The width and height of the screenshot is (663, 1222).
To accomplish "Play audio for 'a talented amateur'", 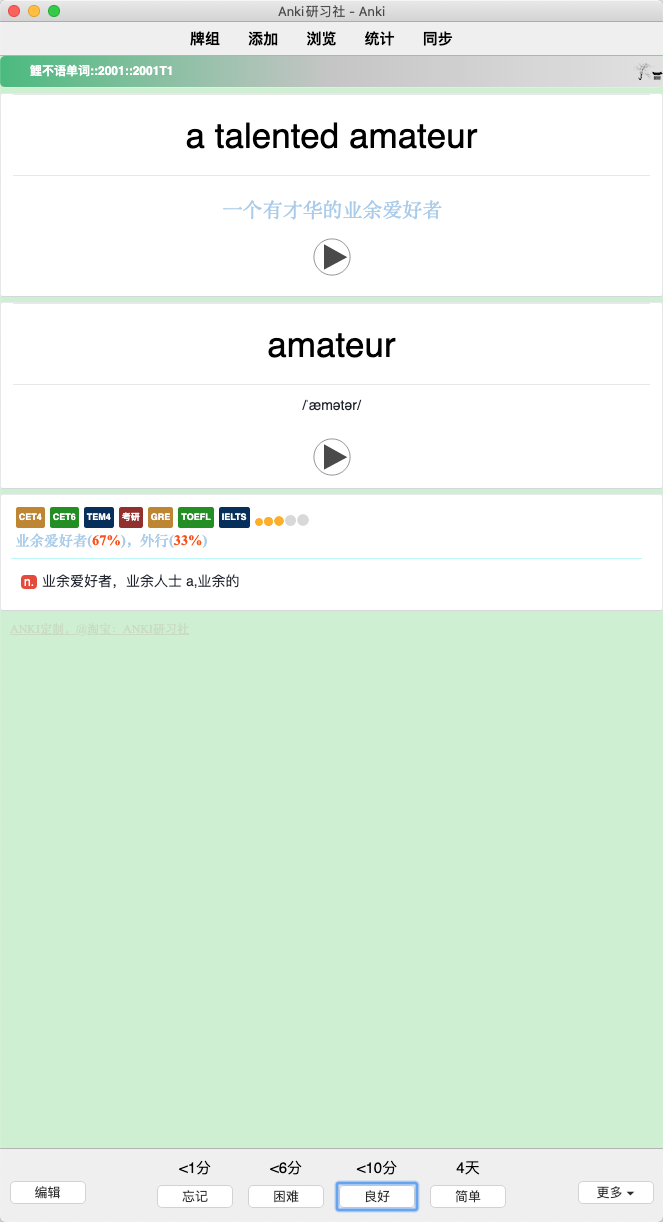I will click(x=332, y=257).
